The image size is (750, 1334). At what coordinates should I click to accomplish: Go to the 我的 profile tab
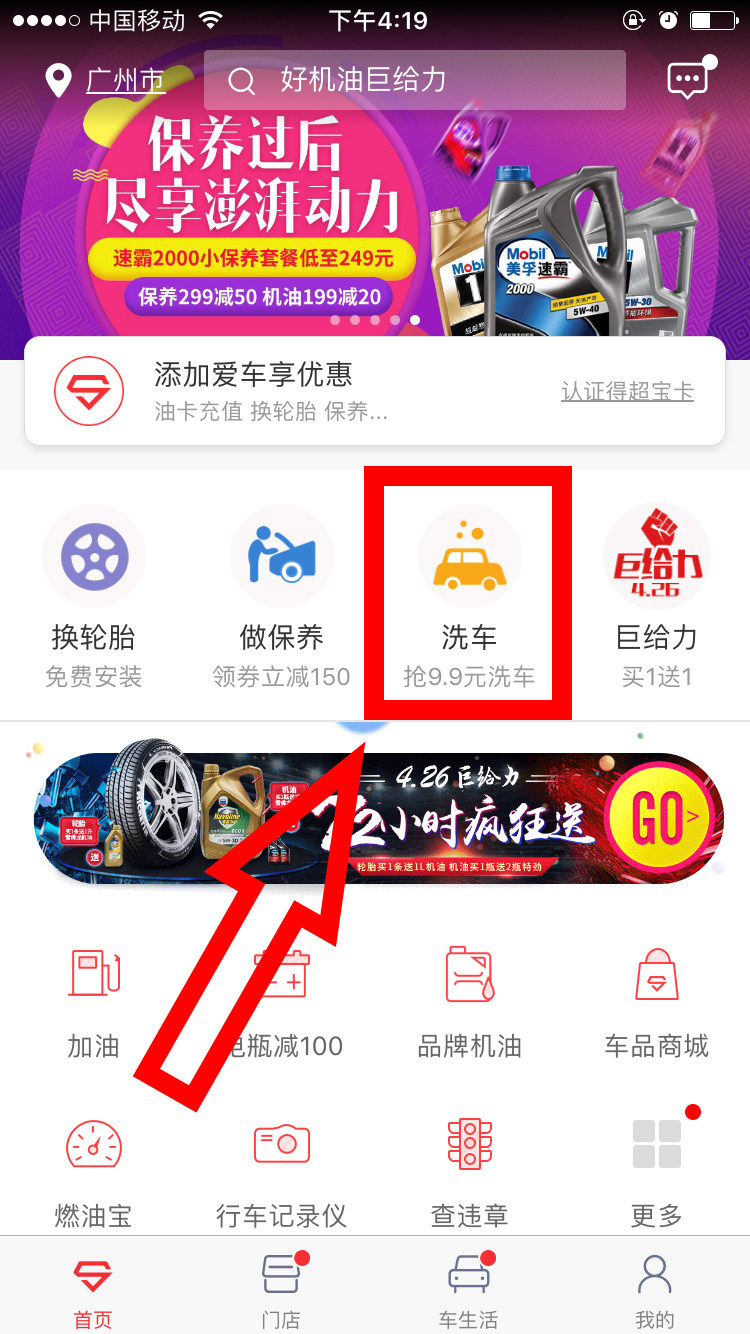pos(655,1290)
